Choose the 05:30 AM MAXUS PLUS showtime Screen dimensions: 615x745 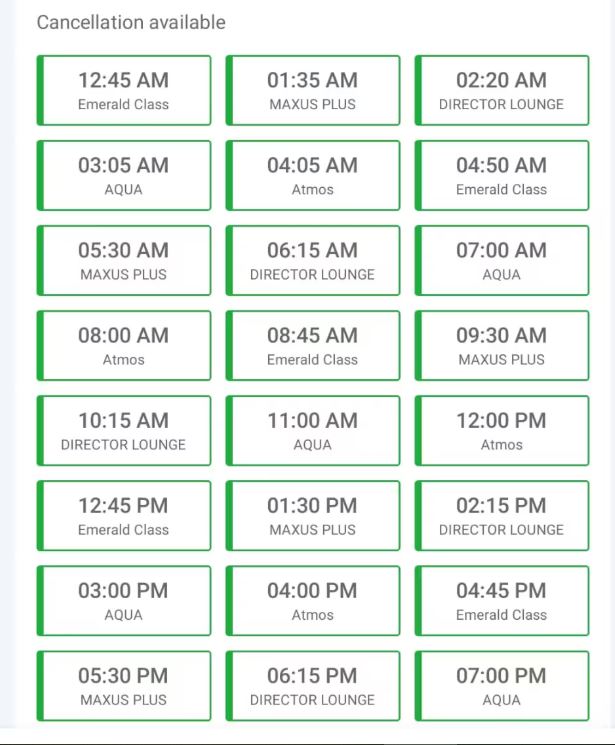124,260
